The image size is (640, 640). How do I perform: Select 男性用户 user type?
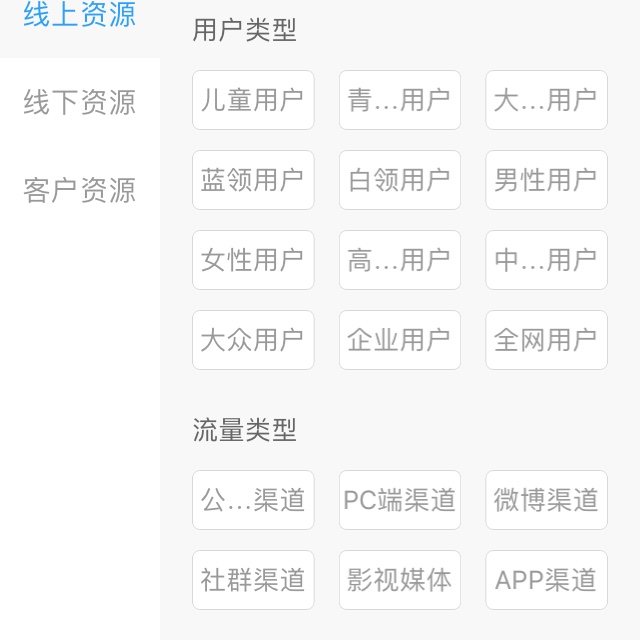tap(546, 180)
